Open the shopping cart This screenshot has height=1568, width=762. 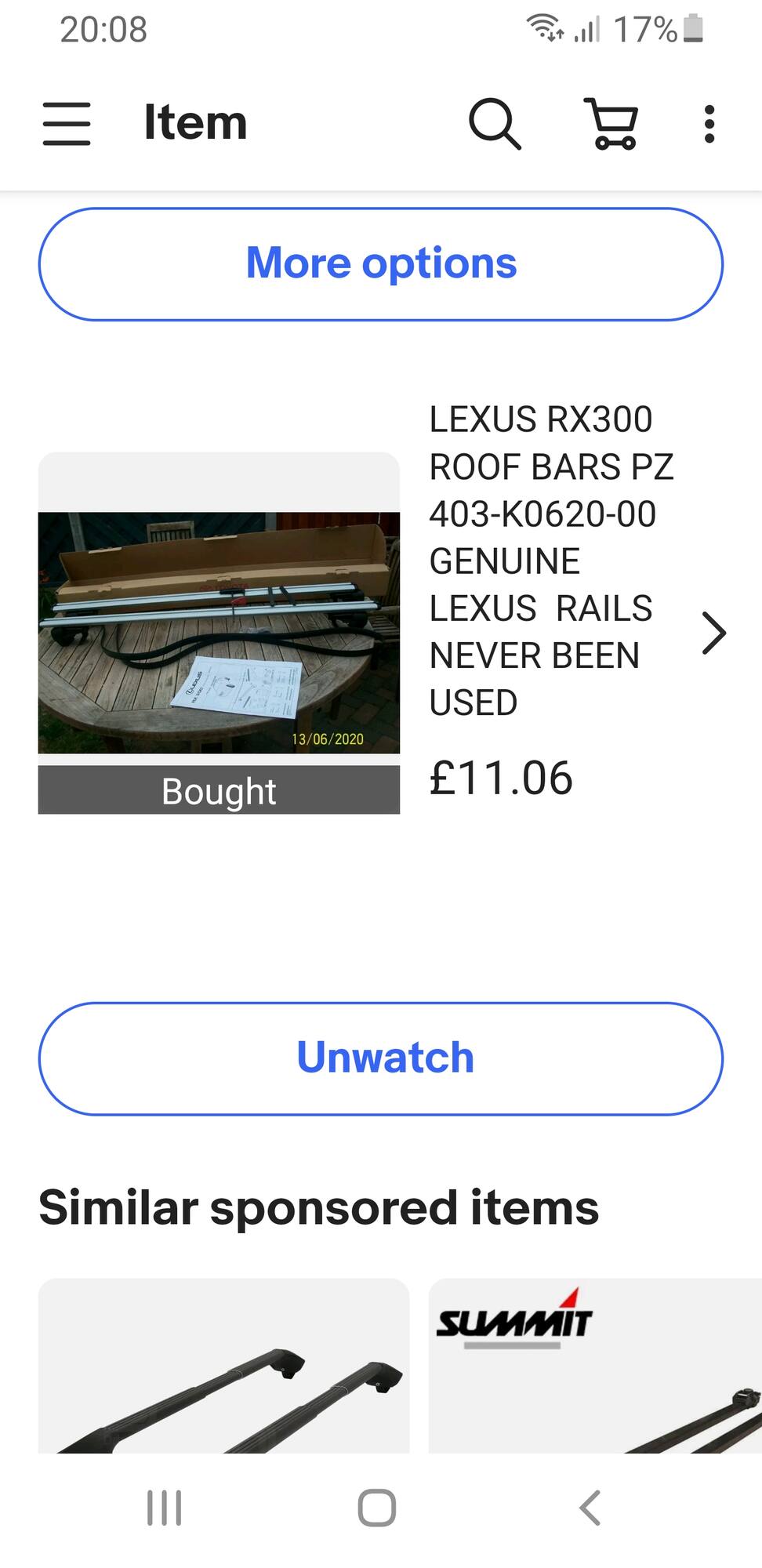click(x=611, y=123)
